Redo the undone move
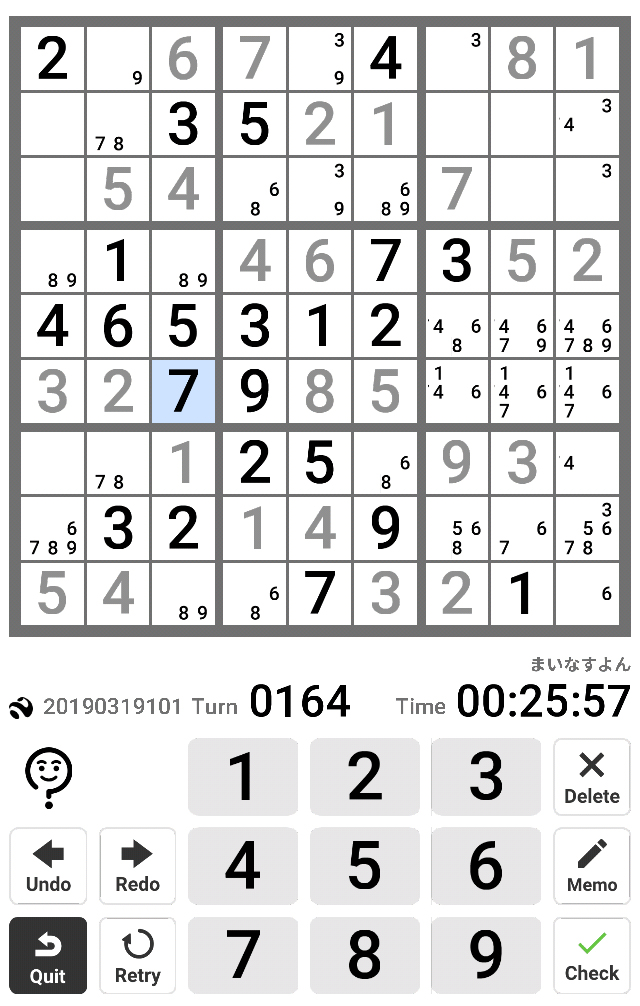The width and height of the screenshot is (640, 1006). (137, 866)
